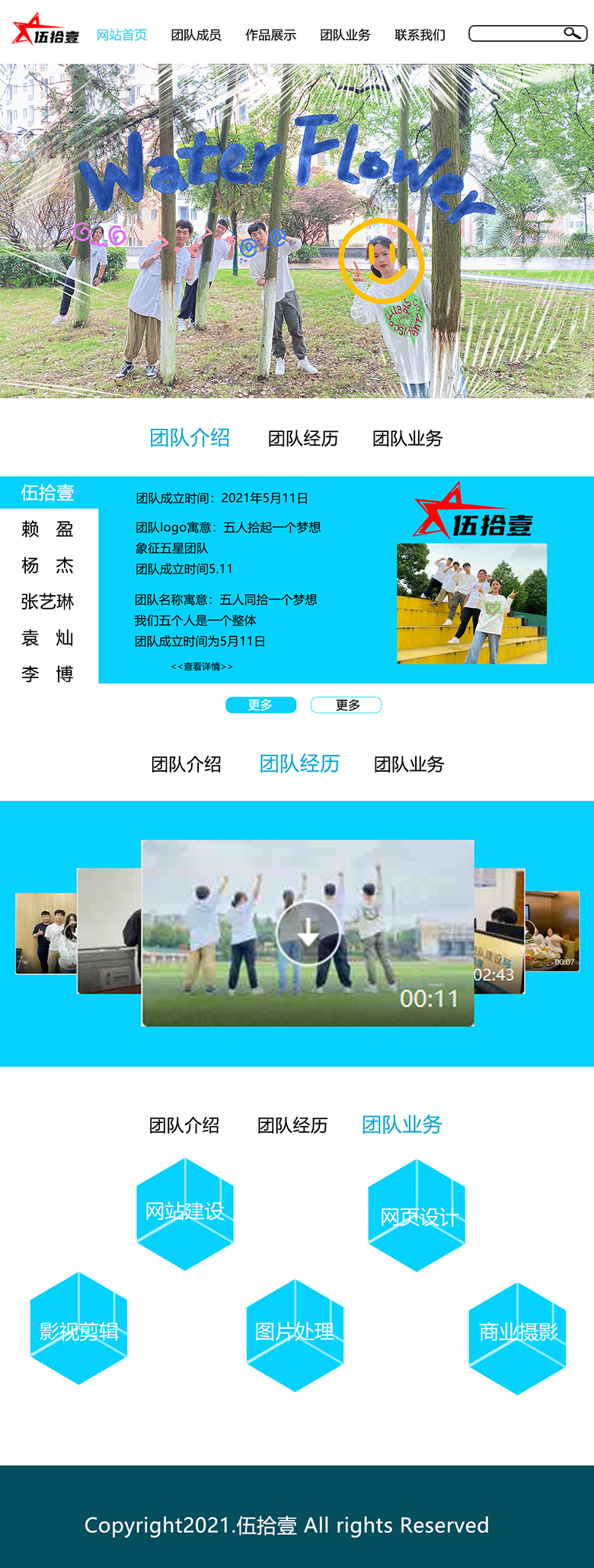
Task: Go to 作品展示 in the top navigation
Action: coord(270,35)
